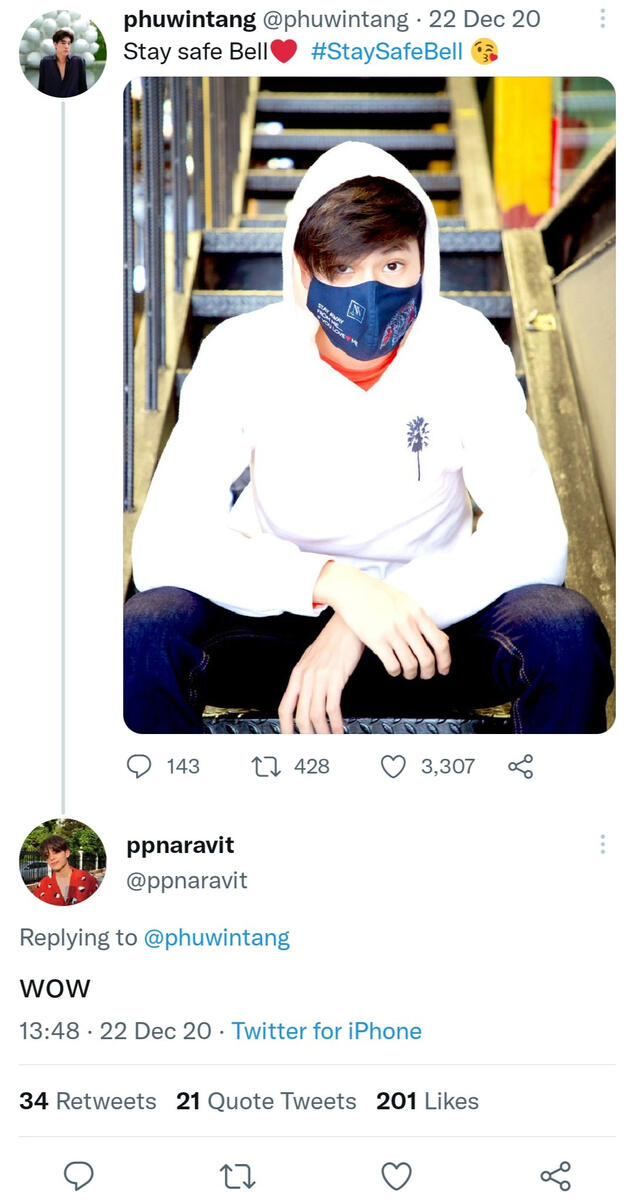Open the Twitter for iPhone link
This screenshot has width=635, height=1200.
click(327, 1031)
